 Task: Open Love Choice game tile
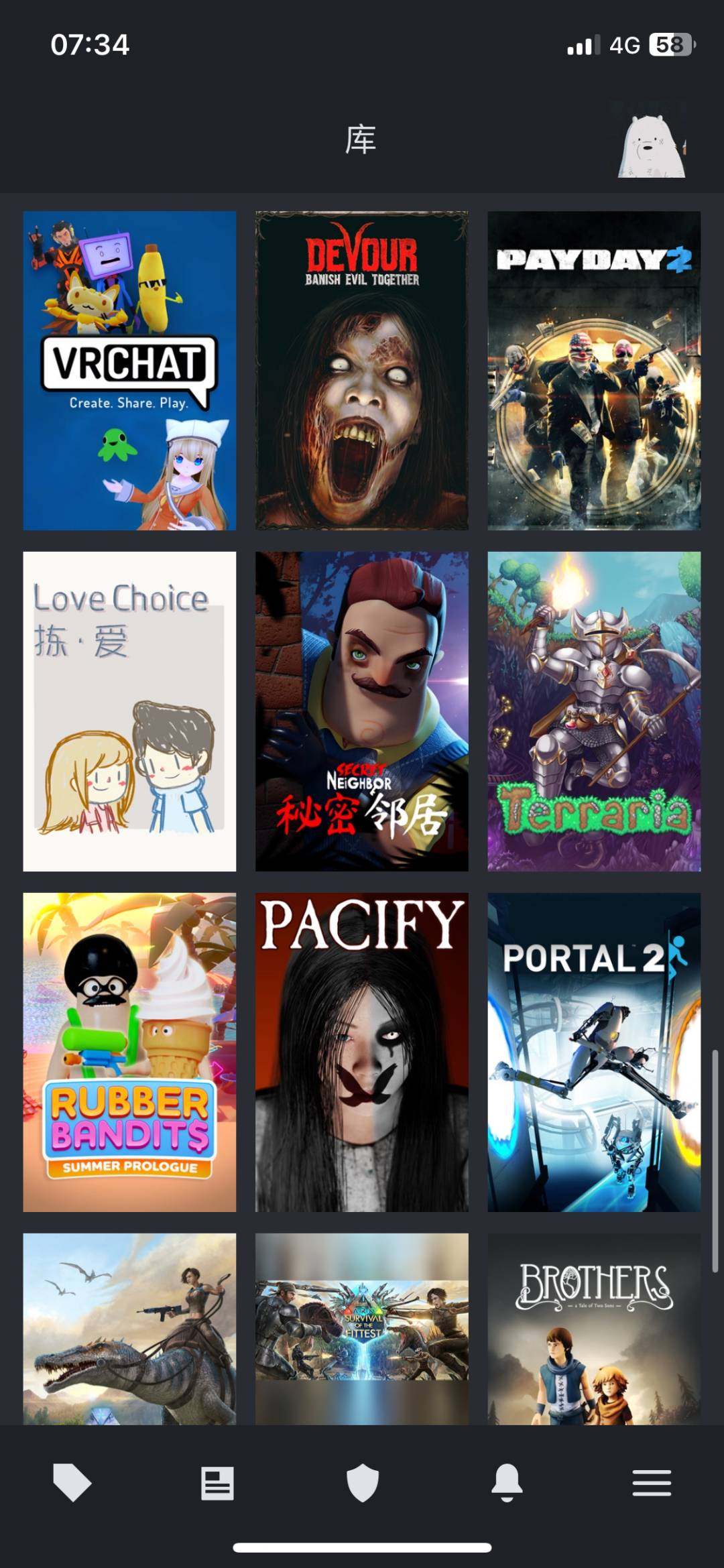129,711
